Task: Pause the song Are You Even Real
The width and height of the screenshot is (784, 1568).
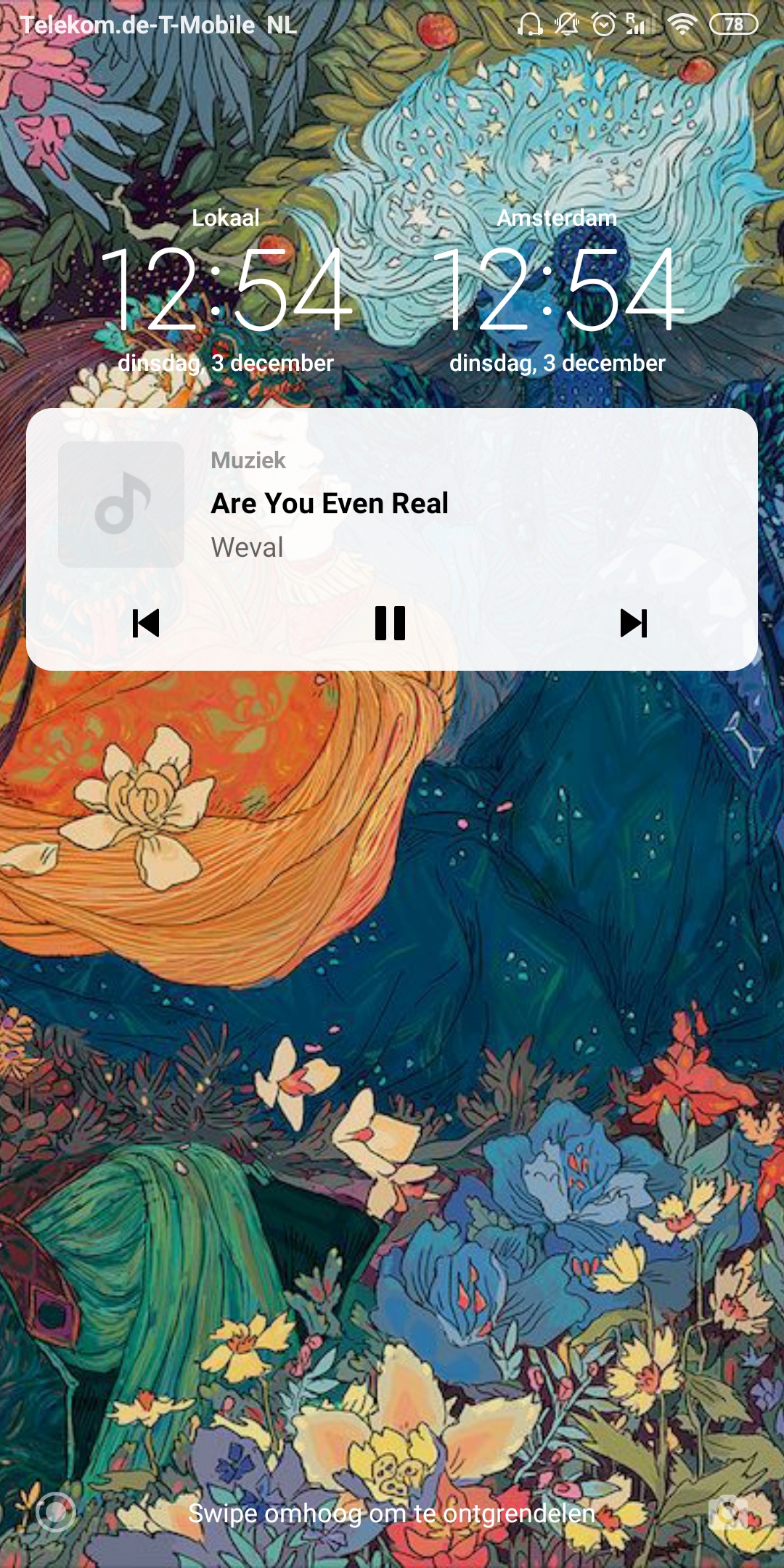Action: (390, 623)
